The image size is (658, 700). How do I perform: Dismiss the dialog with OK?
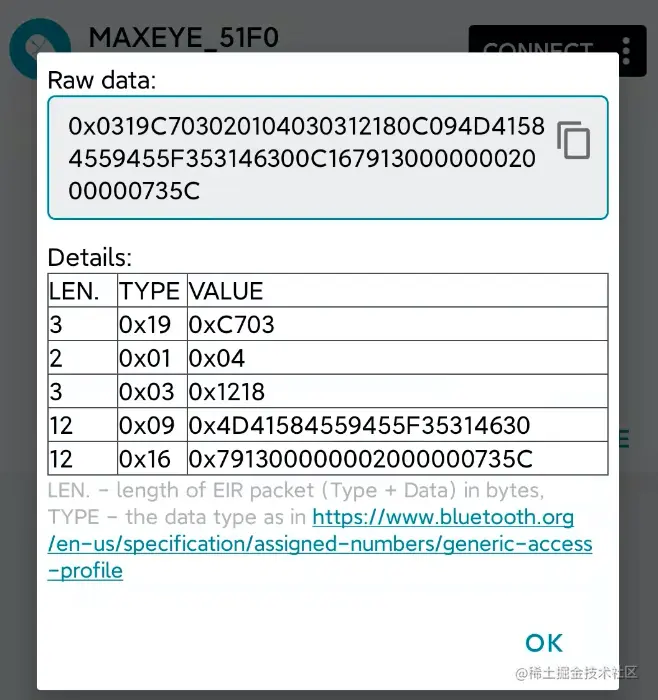(544, 643)
